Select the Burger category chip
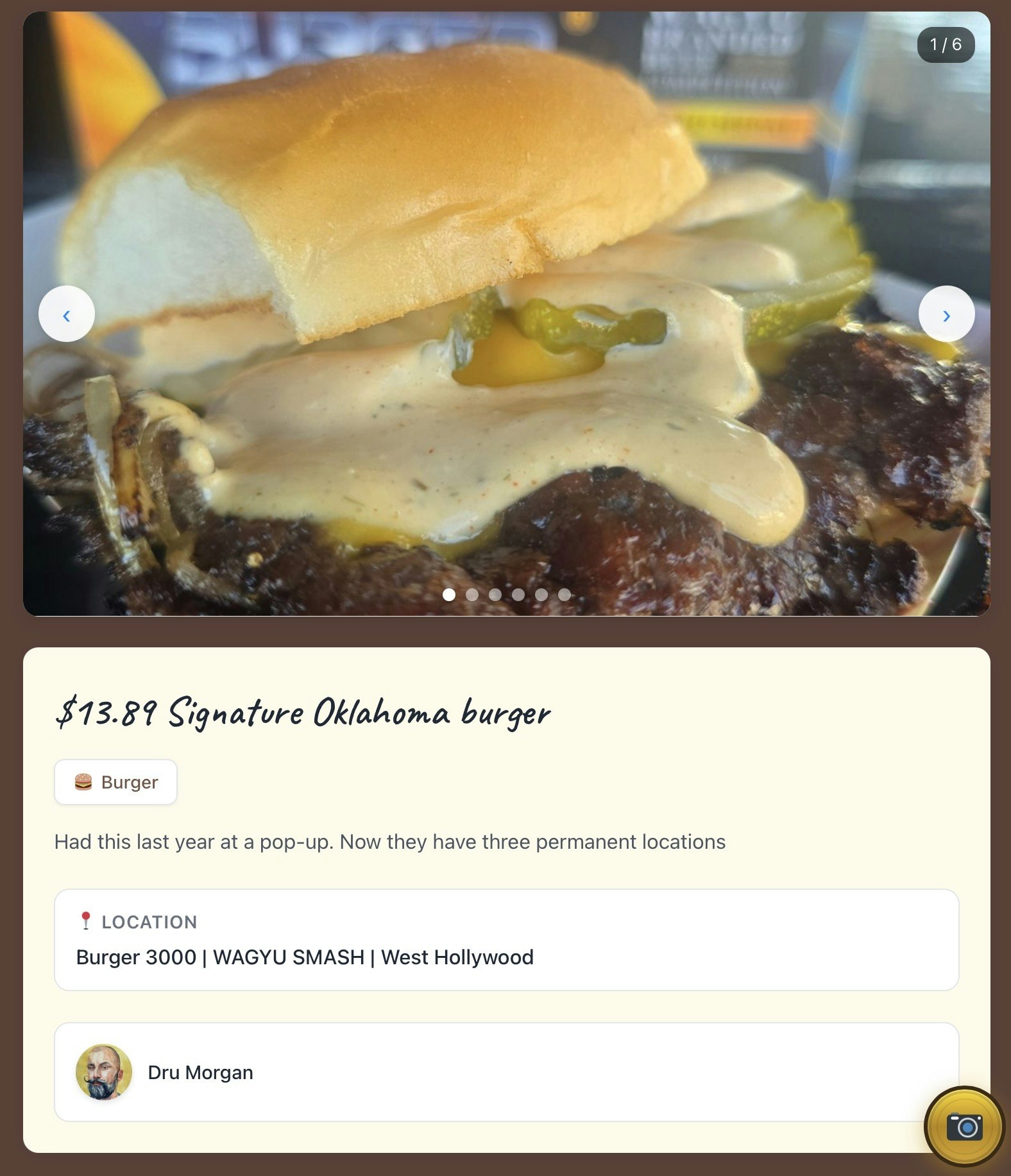The image size is (1011, 1176). click(116, 782)
